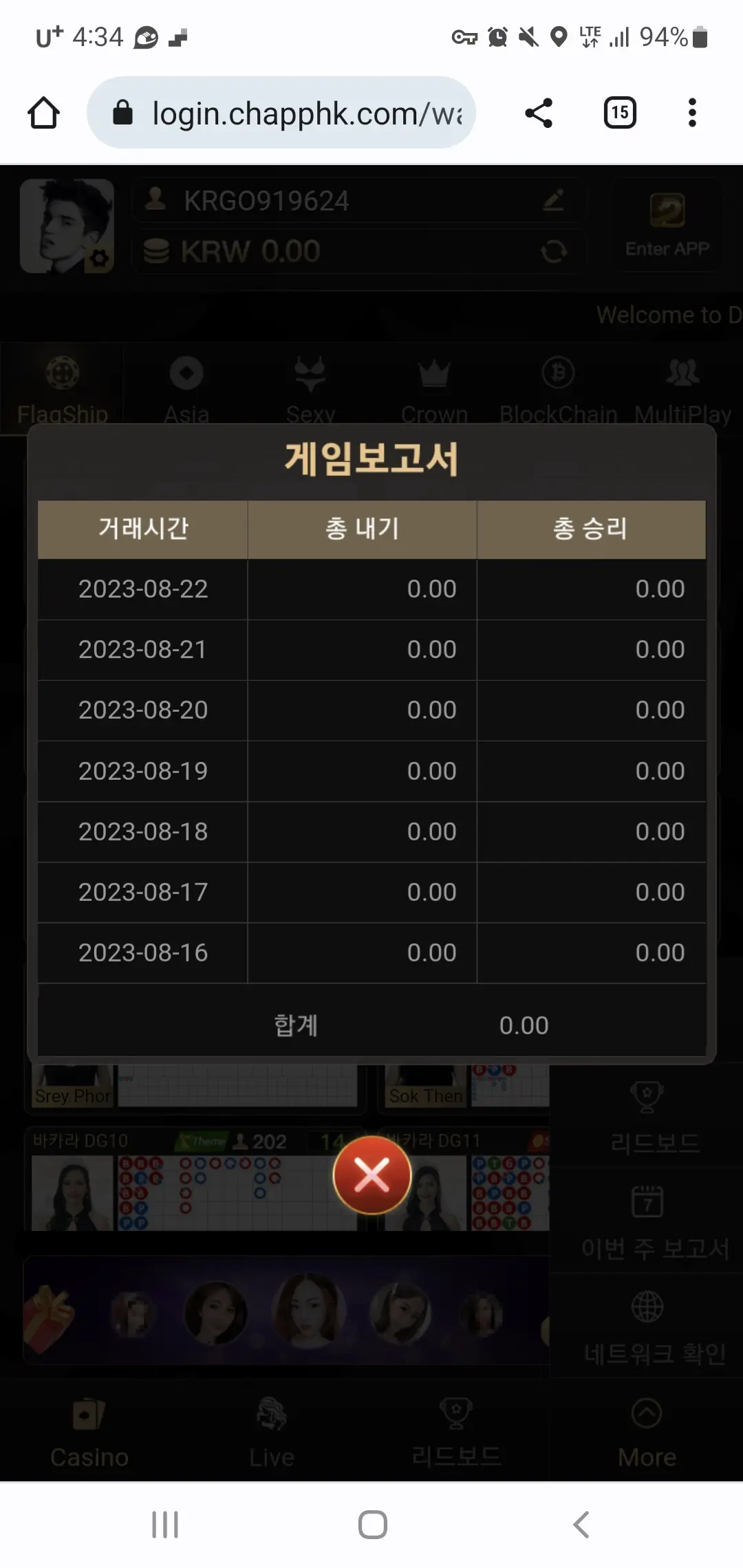Open the browser overflow menu
The height and width of the screenshot is (1568, 743).
coord(692,113)
